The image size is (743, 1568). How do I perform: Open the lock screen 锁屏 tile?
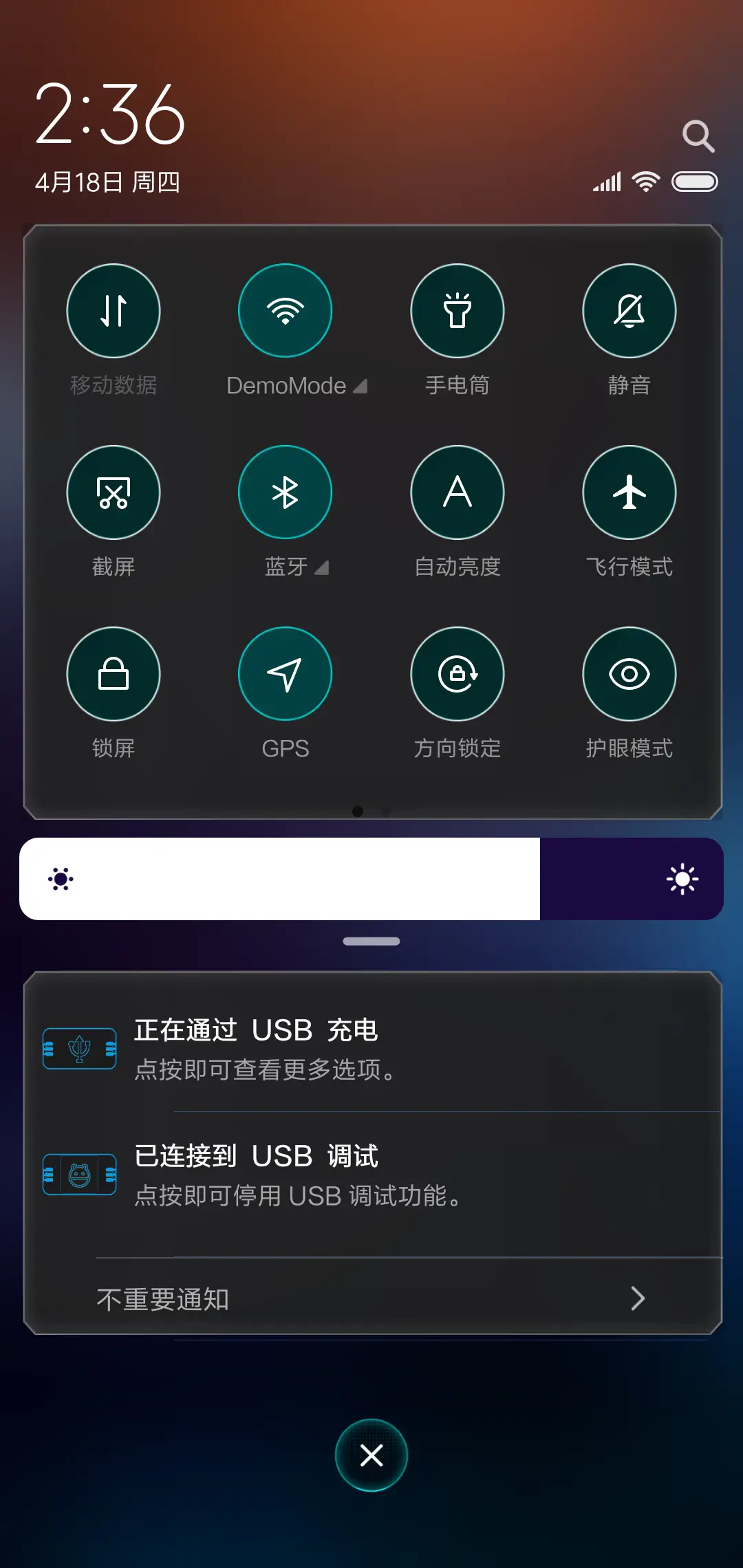tap(114, 675)
